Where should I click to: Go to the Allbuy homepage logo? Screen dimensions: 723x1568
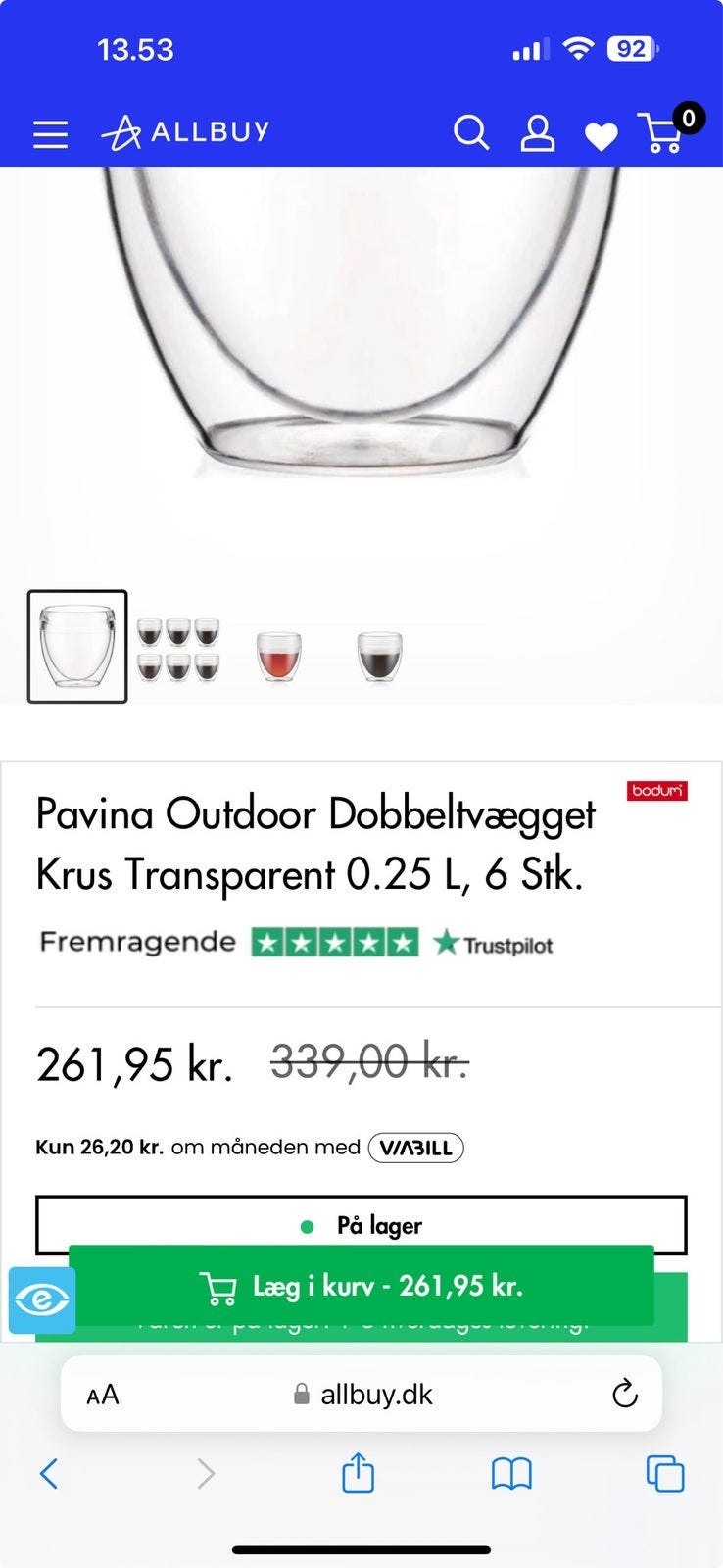186,132
